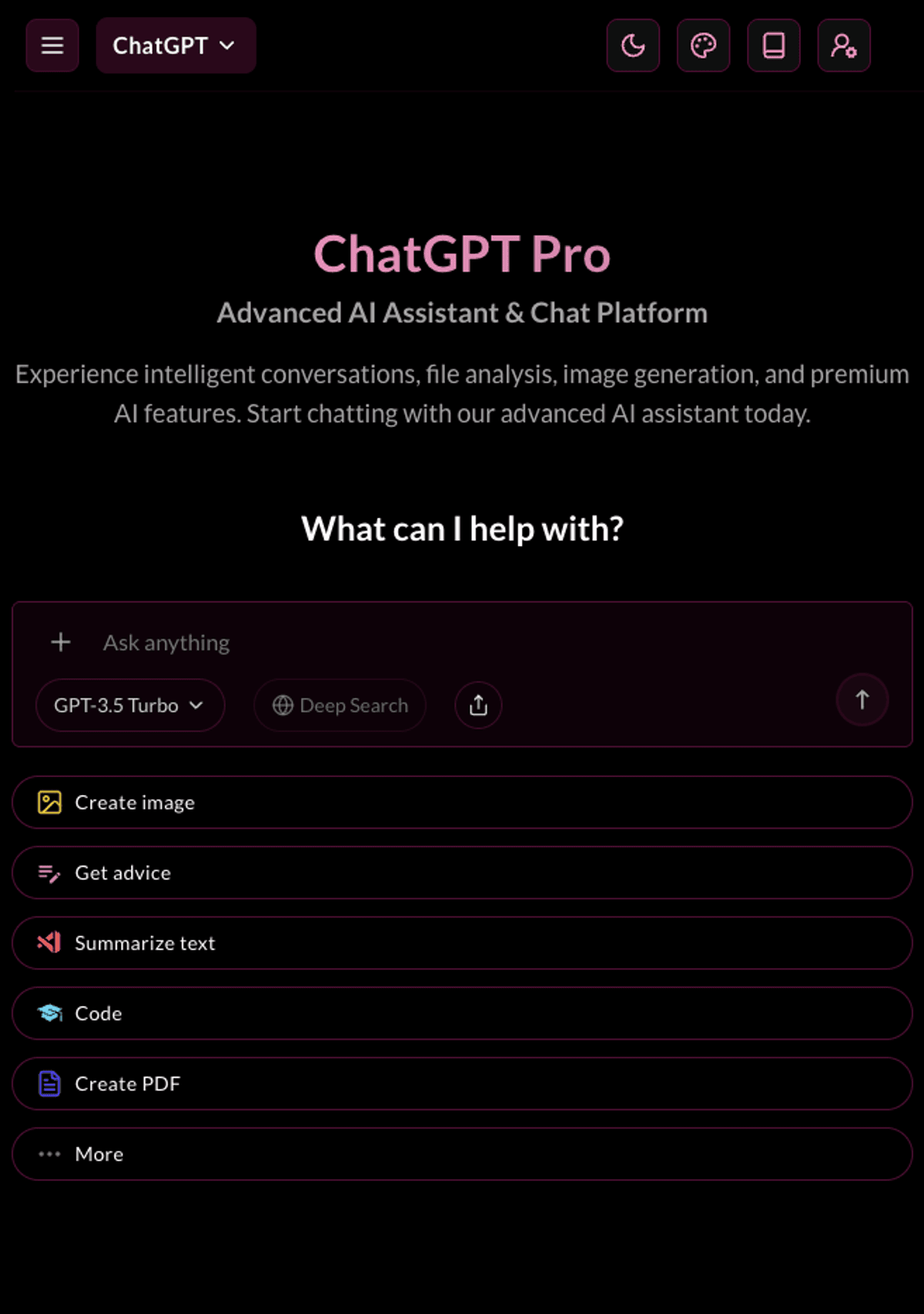The height and width of the screenshot is (1314, 924).
Task: Expand the ChatGPT model dropdown in header
Action: 176,45
